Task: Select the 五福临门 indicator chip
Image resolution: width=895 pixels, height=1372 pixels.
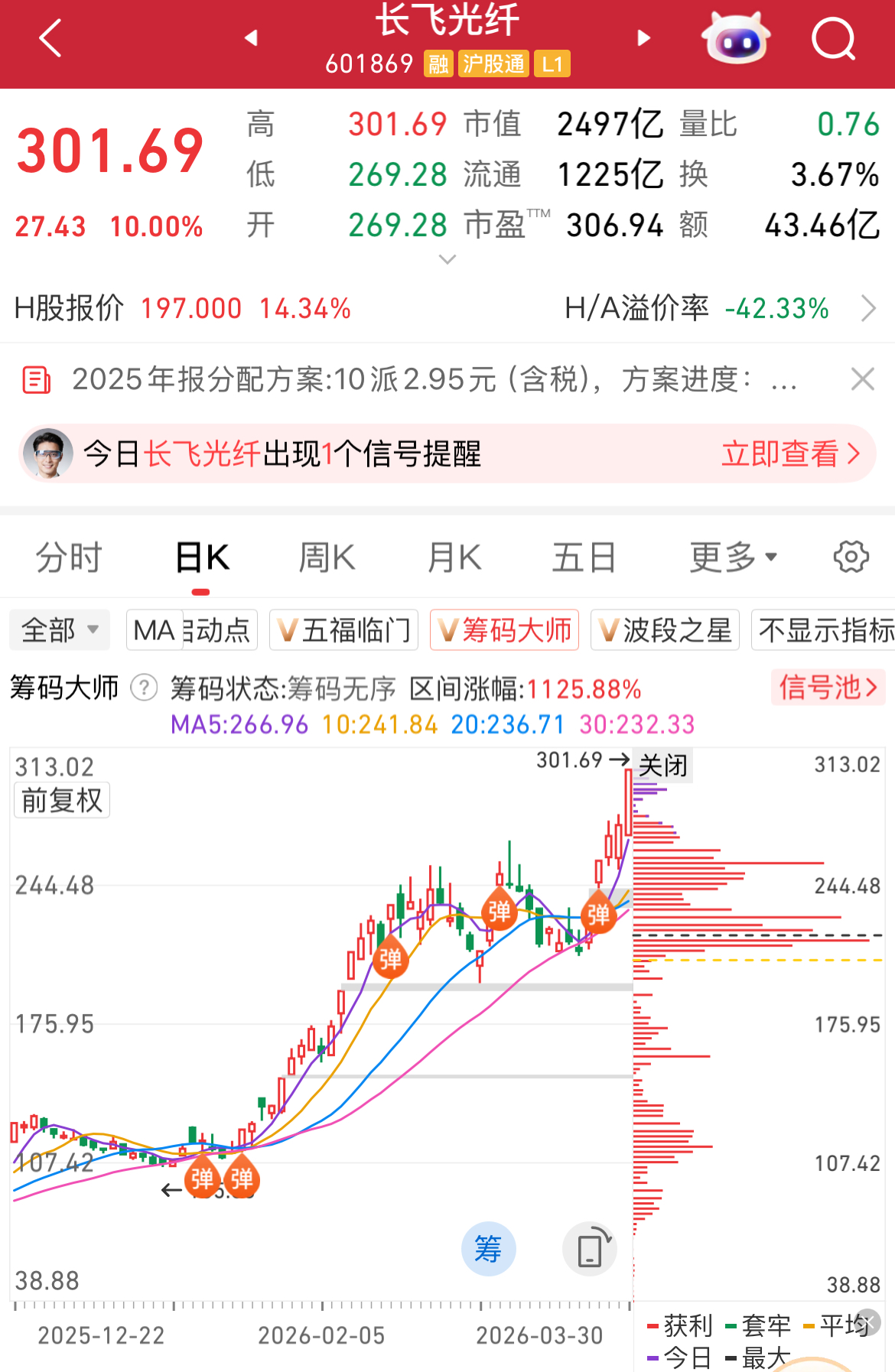Action: (344, 630)
